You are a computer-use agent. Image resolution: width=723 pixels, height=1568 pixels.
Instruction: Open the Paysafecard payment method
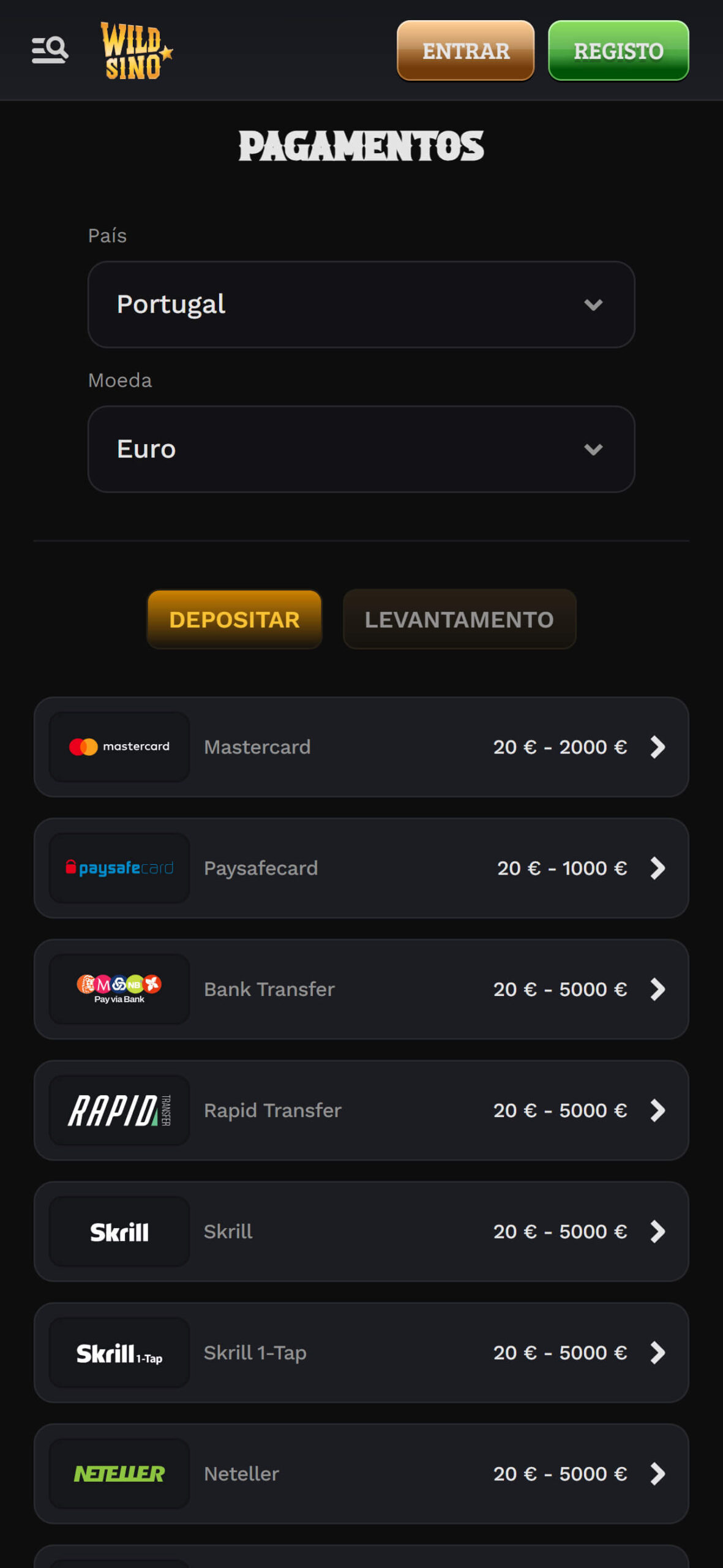pos(361,868)
